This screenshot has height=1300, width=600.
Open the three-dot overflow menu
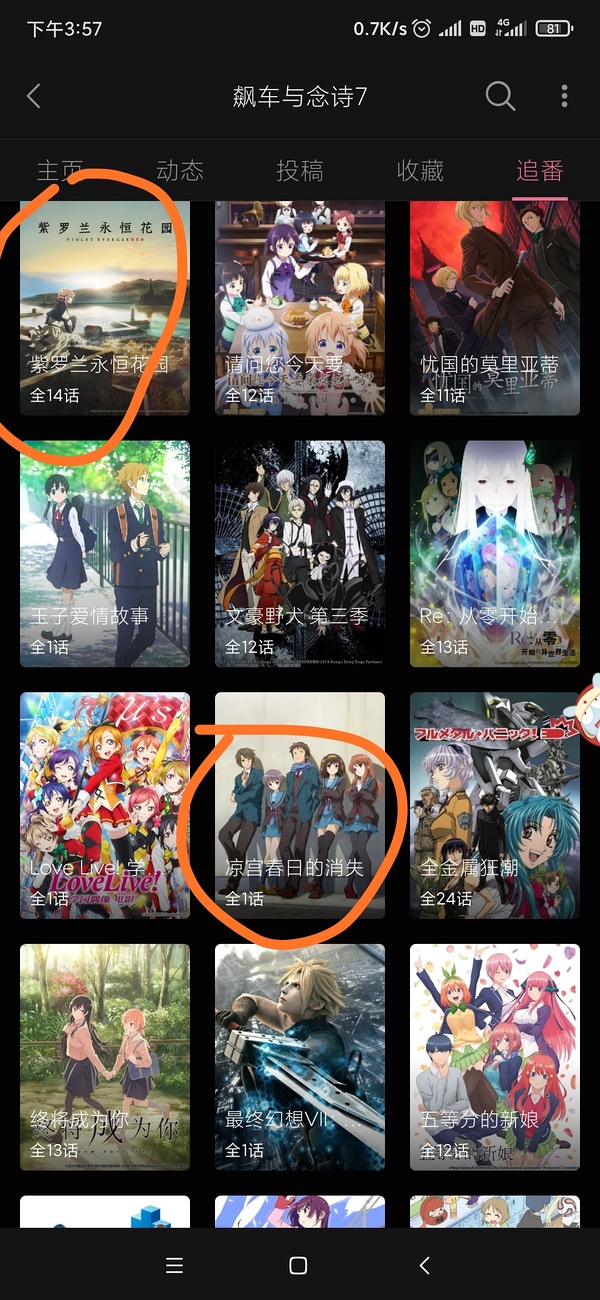565,96
